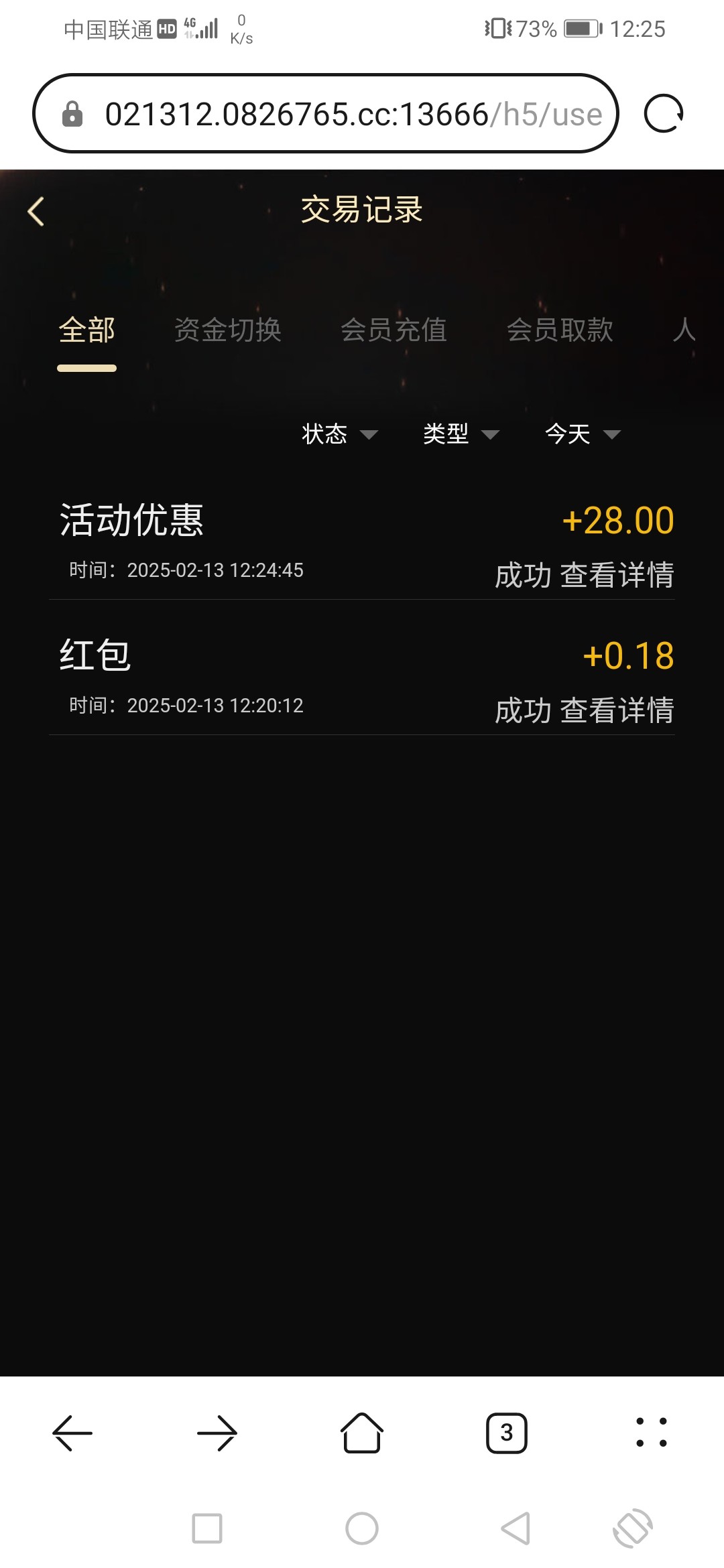Open recent apps with the square button
This screenshot has height=1568, width=724.
click(x=207, y=1528)
